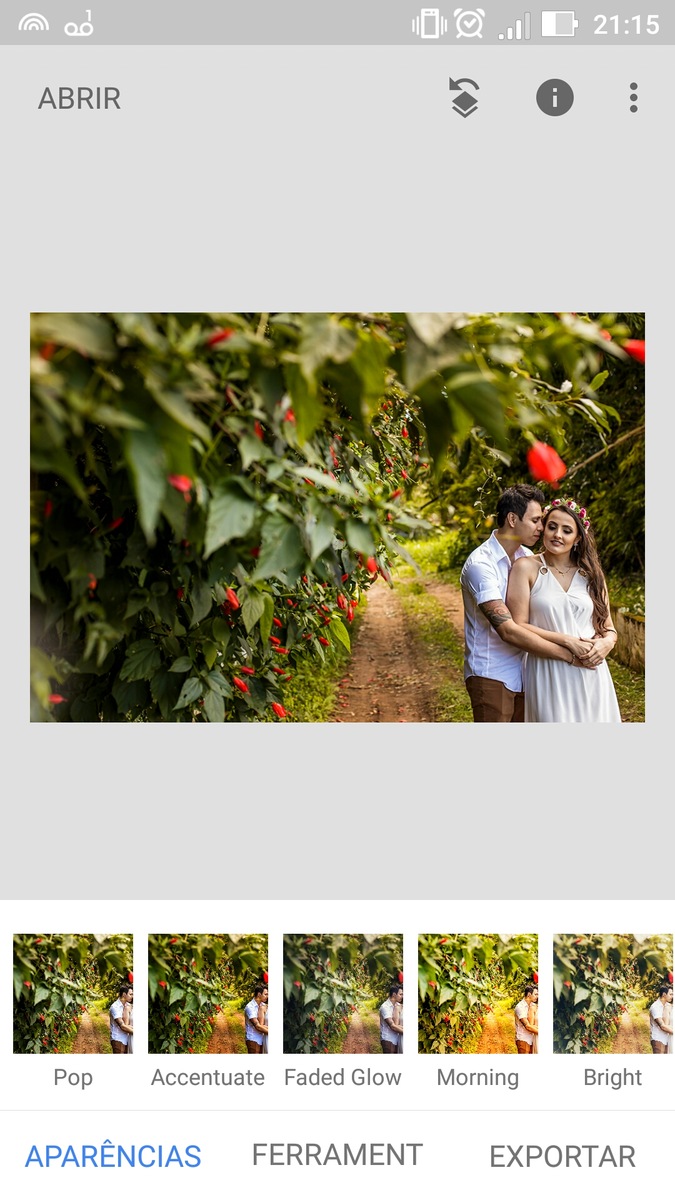The width and height of the screenshot is (675, 1200).
Task: Select the Faded Glow look
Action: [343, 993]
